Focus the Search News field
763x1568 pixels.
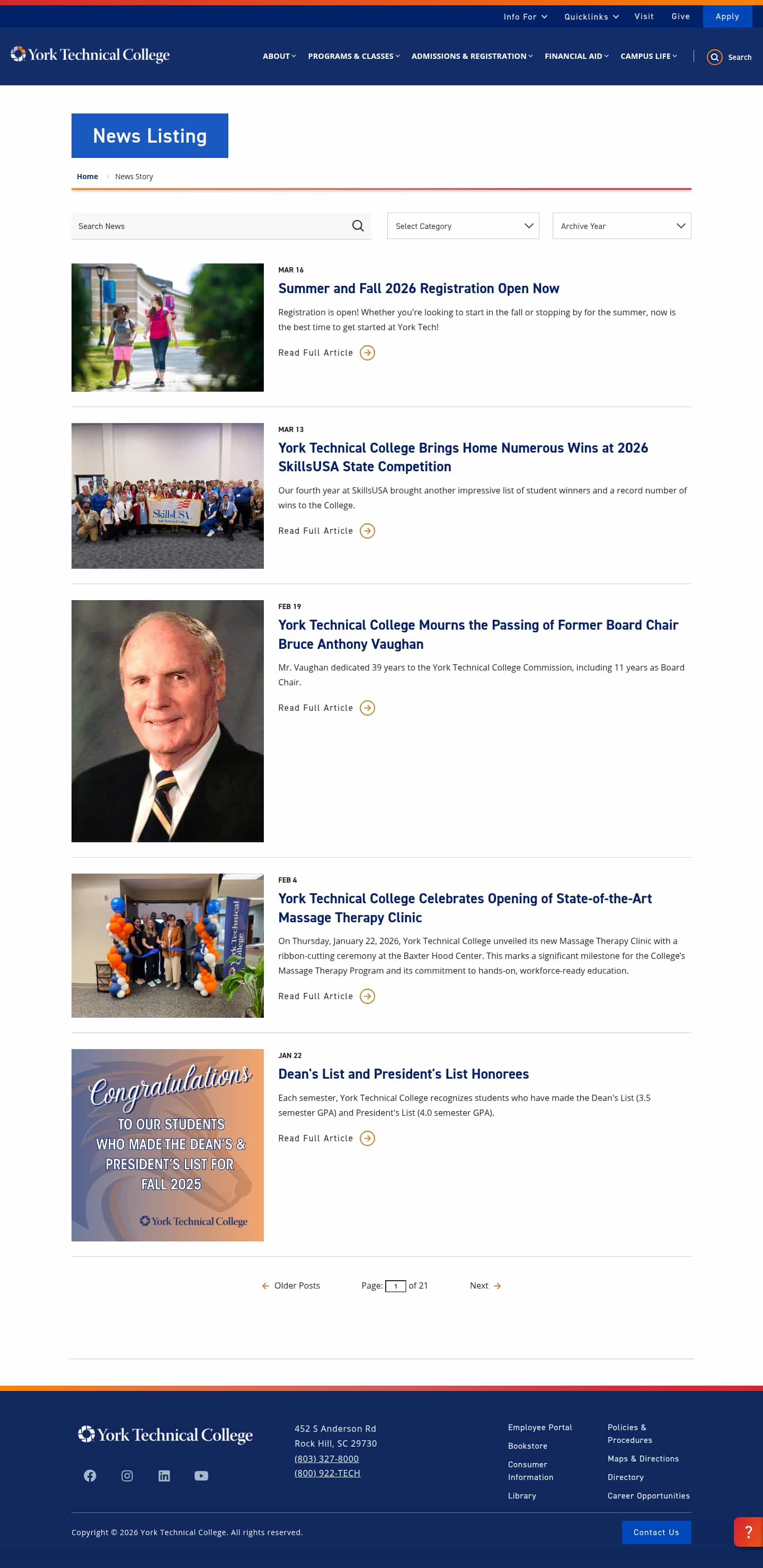click(x=210, y=226)
